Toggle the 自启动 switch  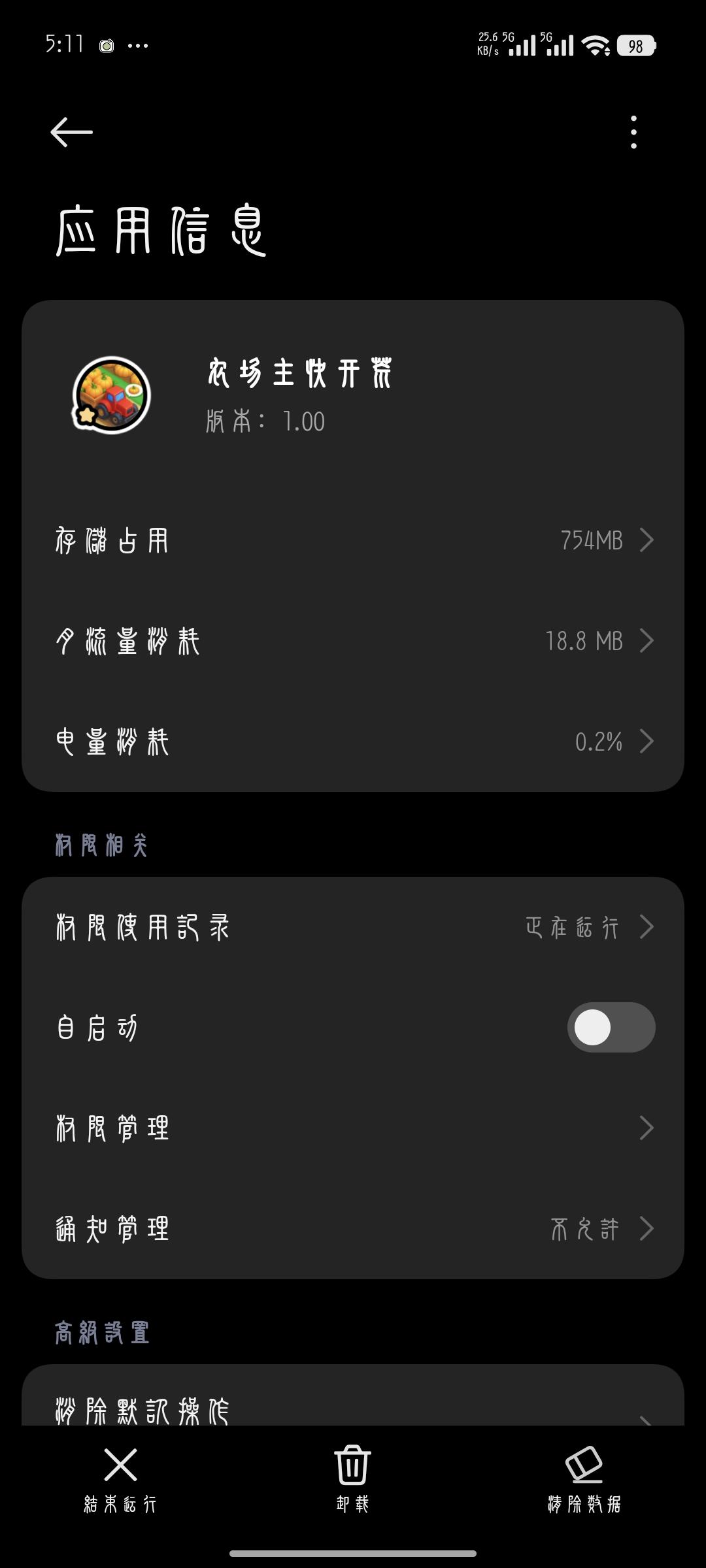point(611,1028)
